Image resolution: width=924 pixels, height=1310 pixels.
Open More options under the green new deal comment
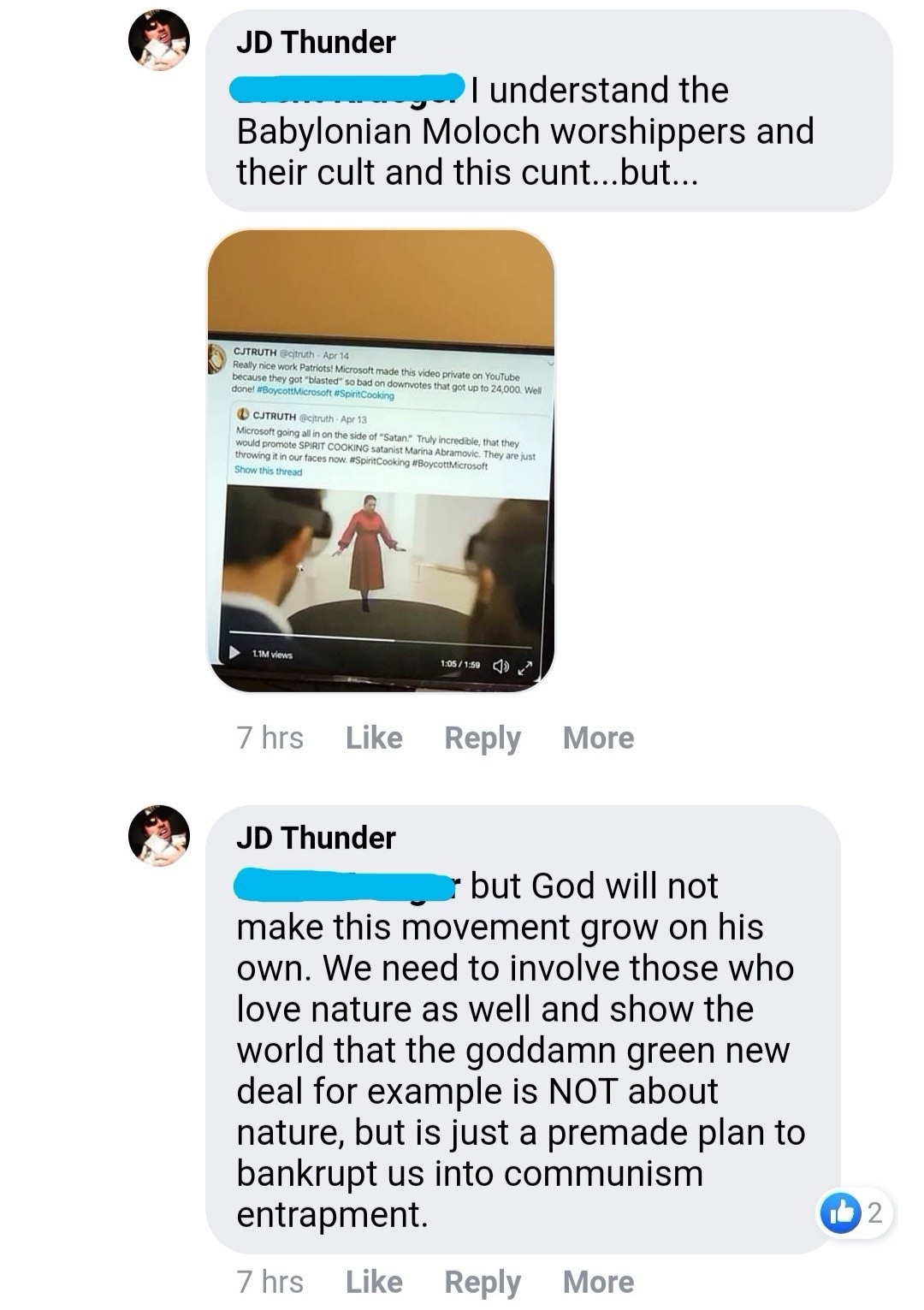[598, 1282]
